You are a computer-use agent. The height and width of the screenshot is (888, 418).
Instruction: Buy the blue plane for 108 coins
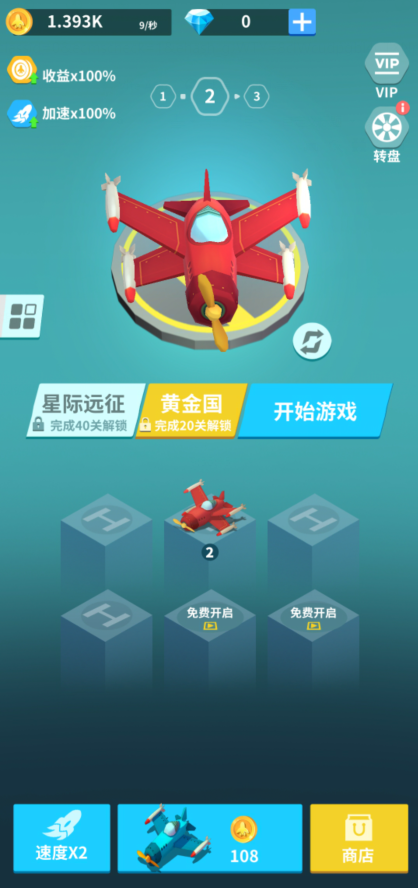[x=210, y=838]
